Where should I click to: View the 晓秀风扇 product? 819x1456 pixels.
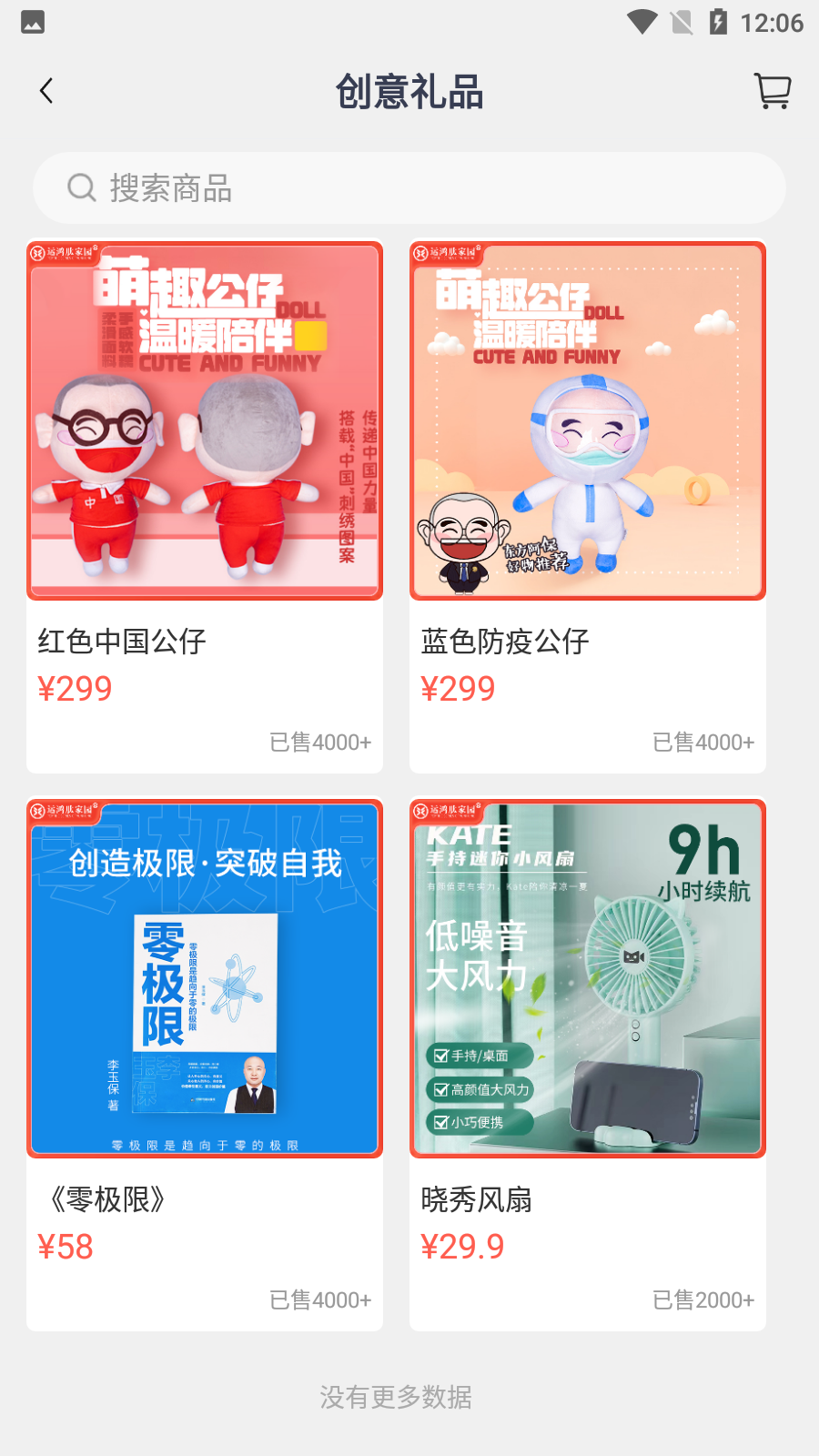pyautogui.click(x=588, y=1063)
